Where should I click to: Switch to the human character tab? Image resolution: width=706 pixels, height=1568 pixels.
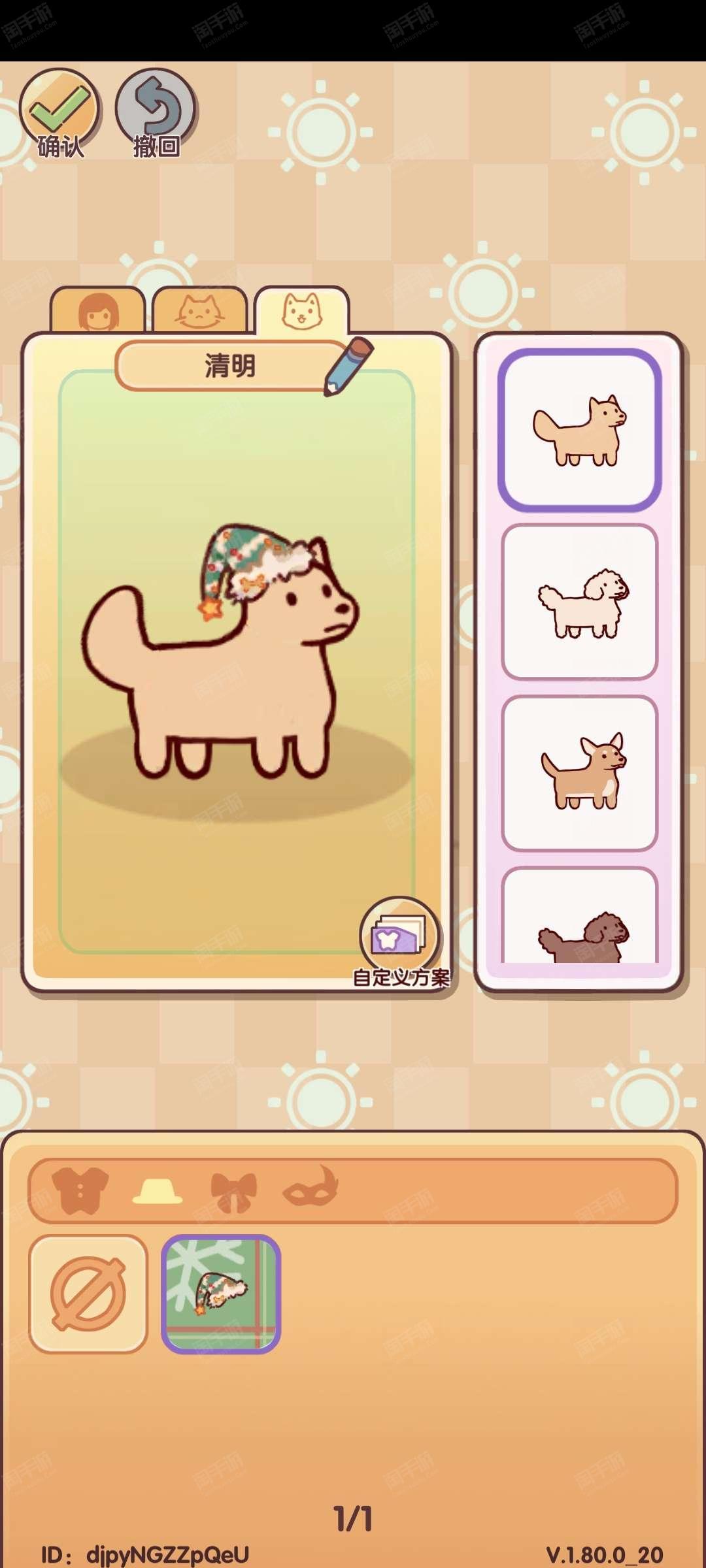[x=98, y=310]
